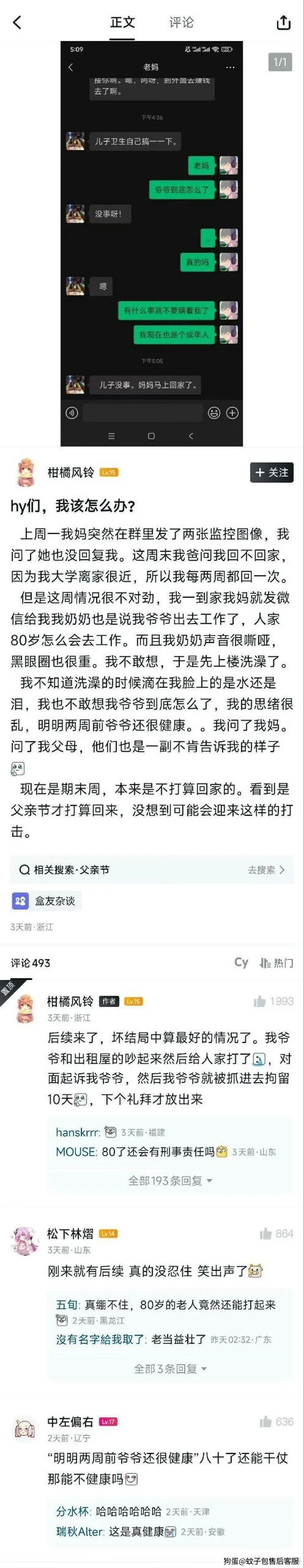
Task: Like 松下林熠's comment
Action: click(265, 1234)
